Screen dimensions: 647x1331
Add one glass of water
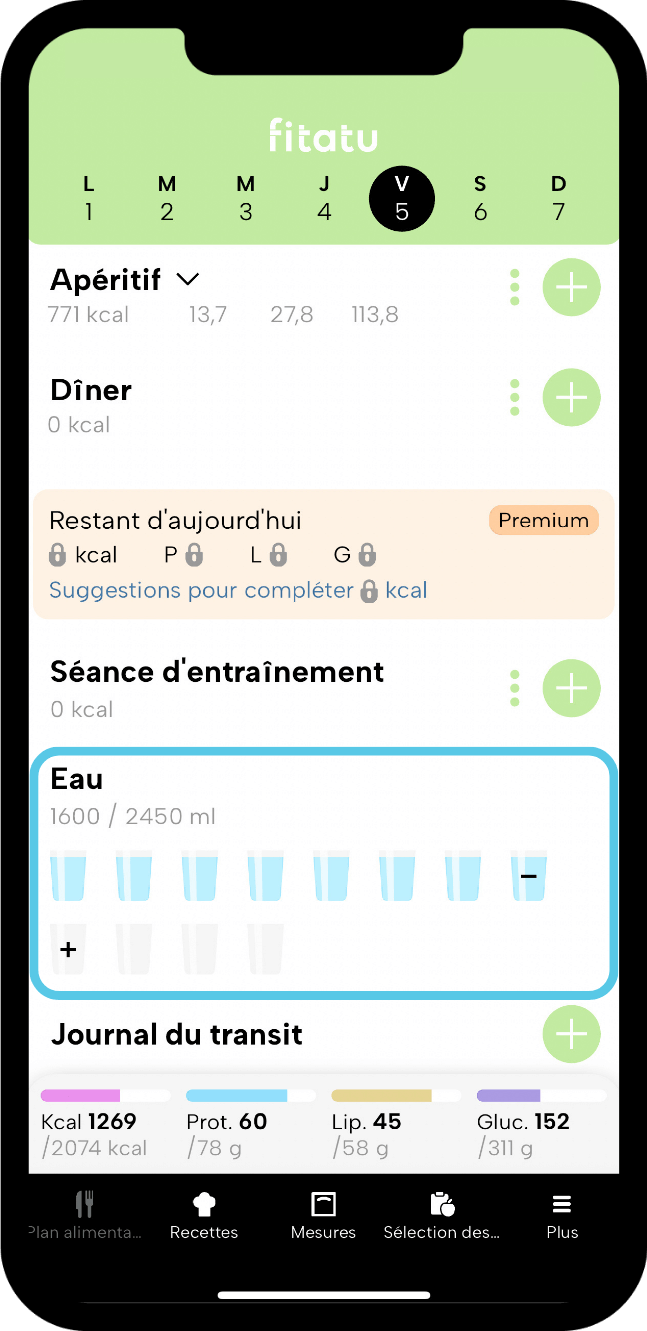pyautogui.click(x=68, y=949)
